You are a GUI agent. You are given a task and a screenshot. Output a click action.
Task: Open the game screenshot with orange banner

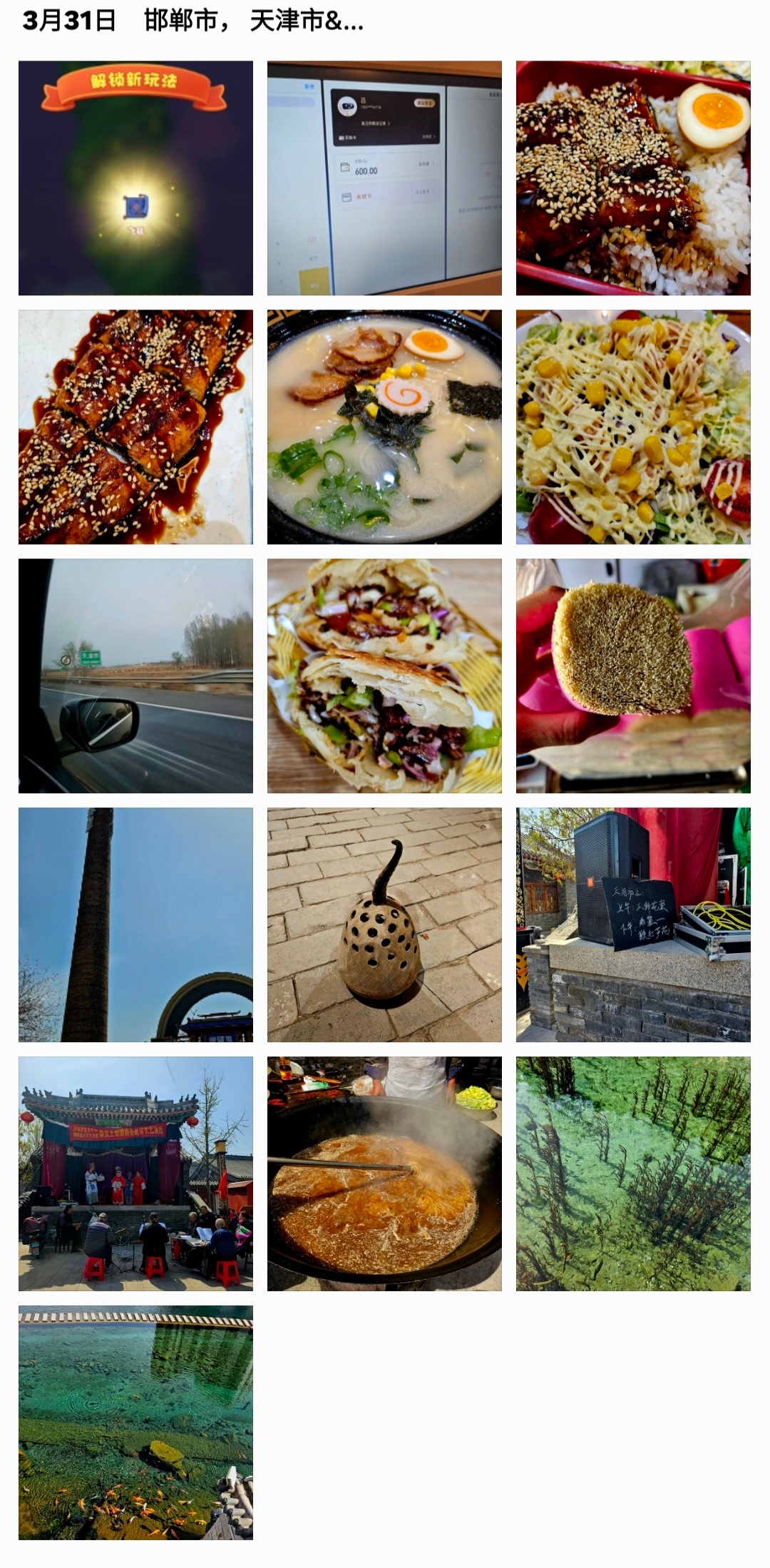(x=135, y=178)
